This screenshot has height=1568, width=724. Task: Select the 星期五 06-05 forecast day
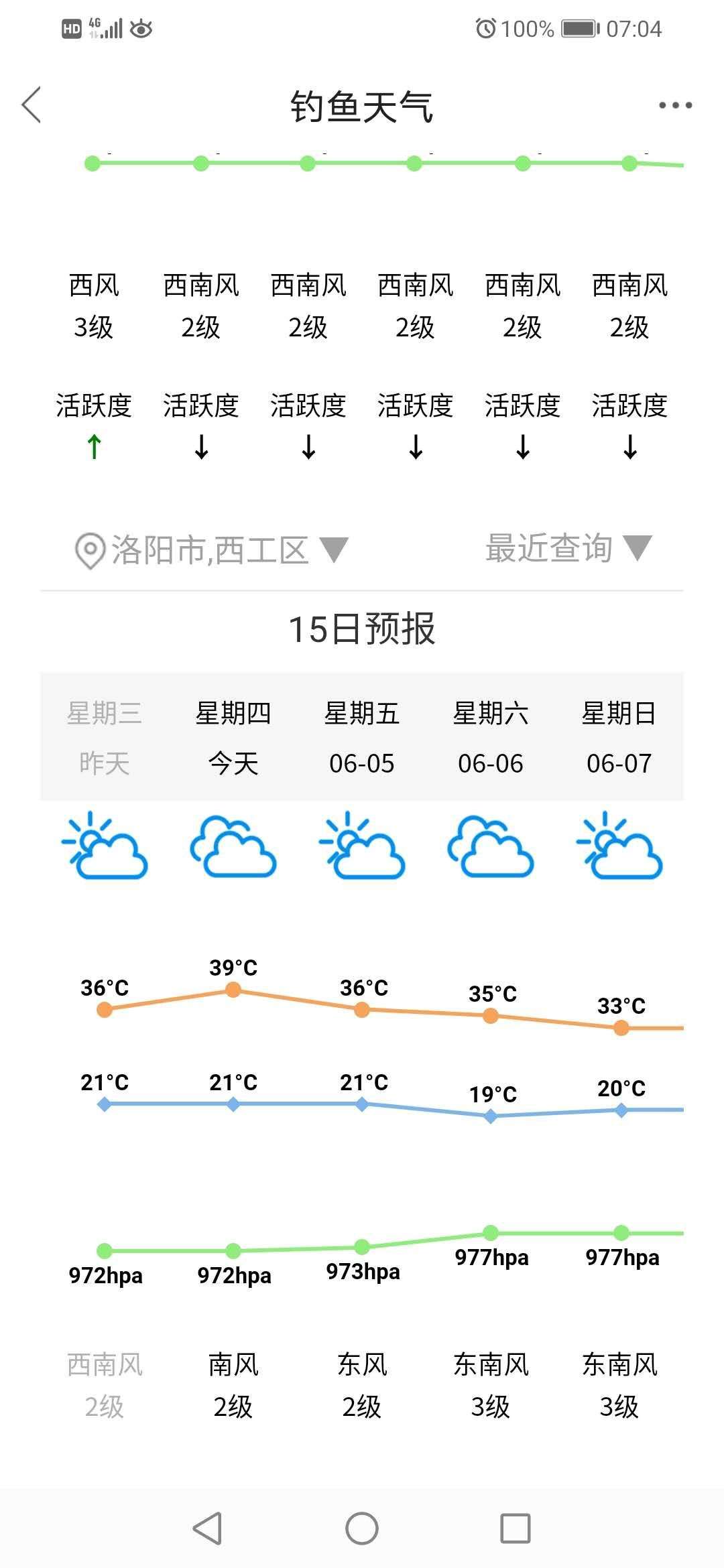pyautogui.click(x=362, y=737)
